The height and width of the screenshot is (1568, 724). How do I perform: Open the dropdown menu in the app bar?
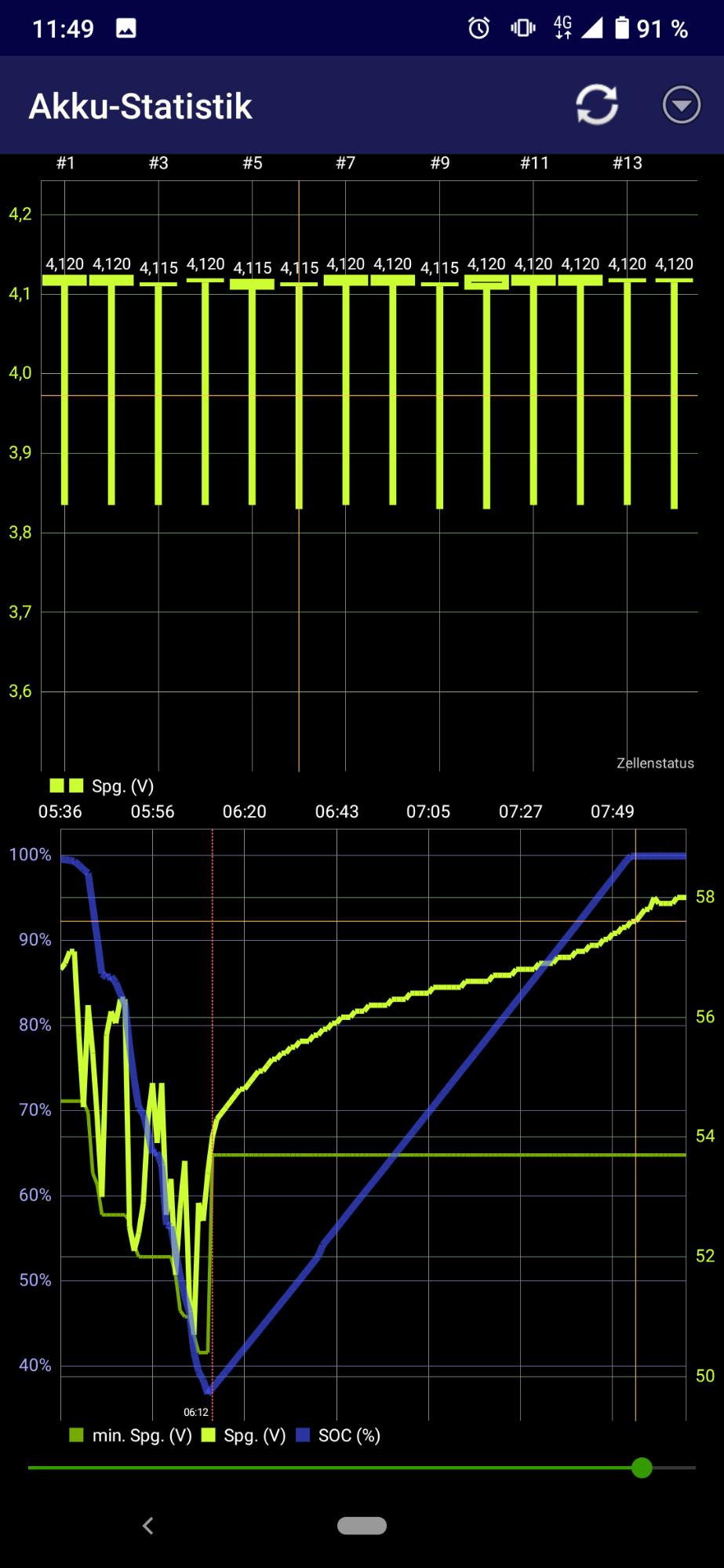pos(681,105)
